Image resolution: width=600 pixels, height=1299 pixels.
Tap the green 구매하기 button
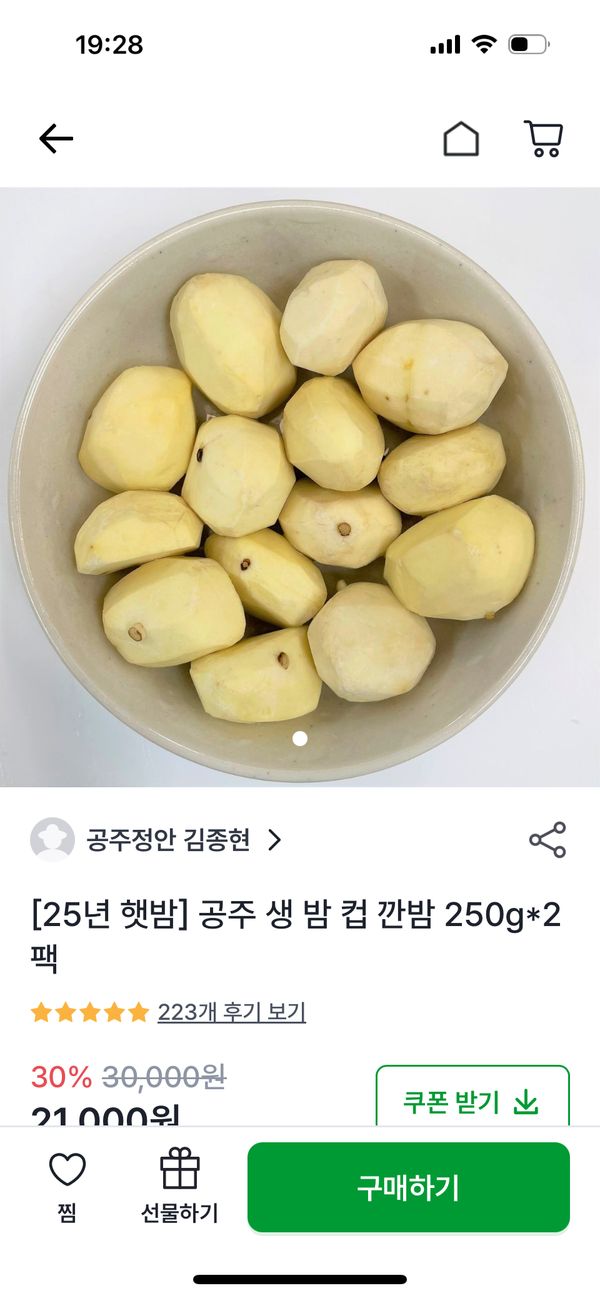[408, 1187]
